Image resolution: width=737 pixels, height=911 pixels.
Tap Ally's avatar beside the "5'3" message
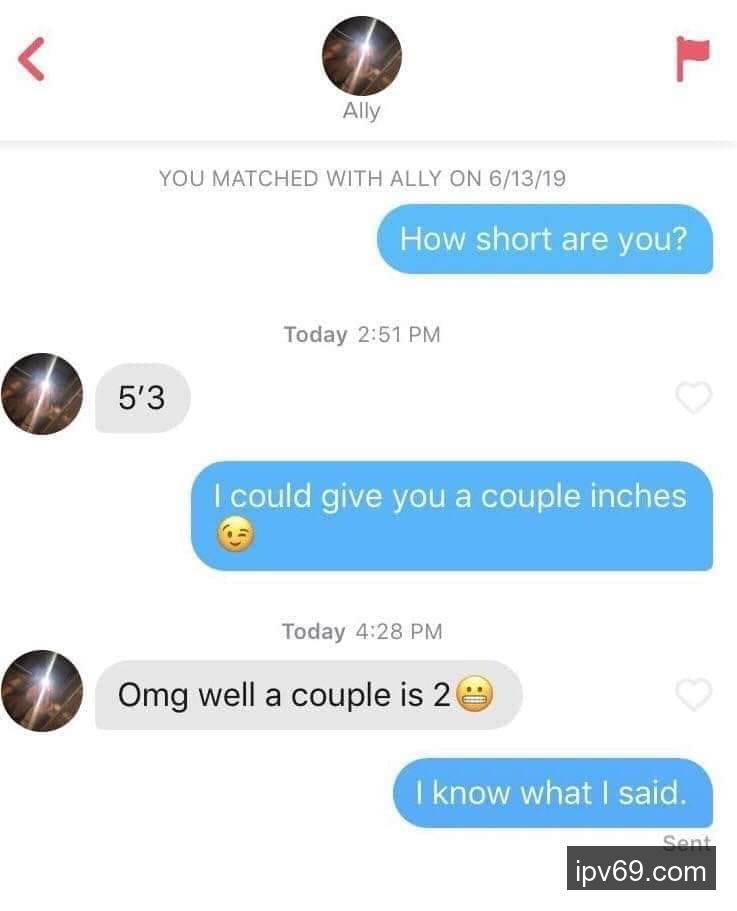[x=42, y=394]
